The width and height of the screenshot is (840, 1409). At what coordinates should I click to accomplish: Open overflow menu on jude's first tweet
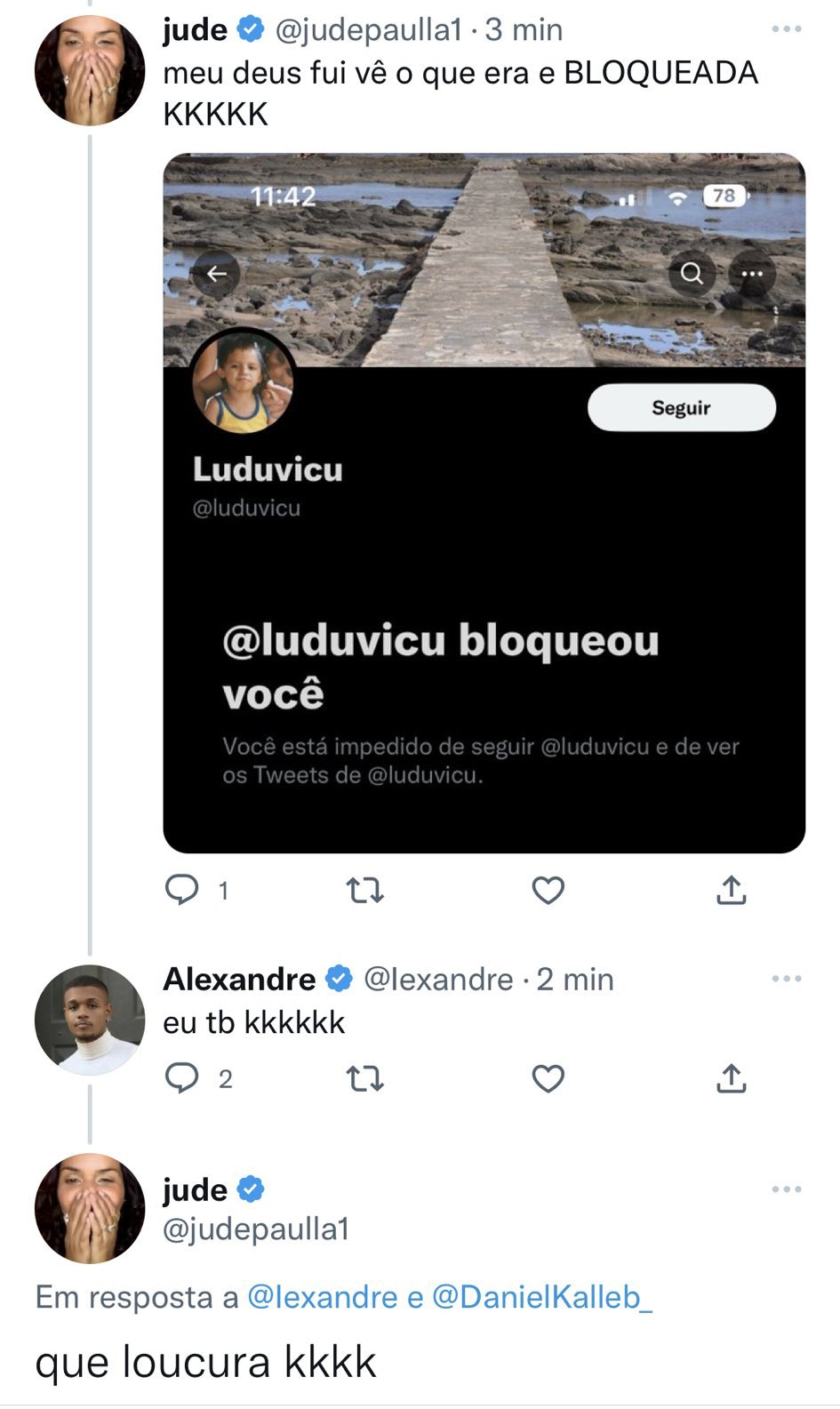click(787, 29)
